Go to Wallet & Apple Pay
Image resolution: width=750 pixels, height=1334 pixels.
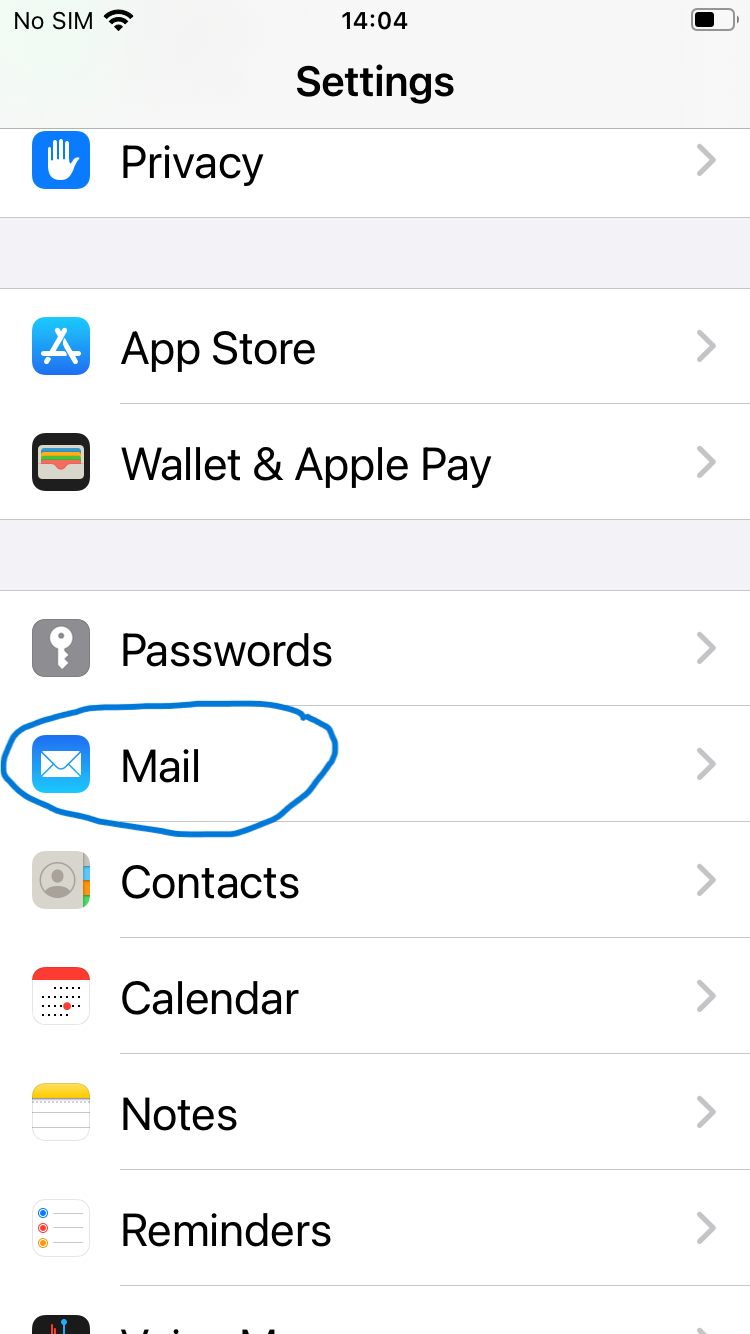[375, 462]
